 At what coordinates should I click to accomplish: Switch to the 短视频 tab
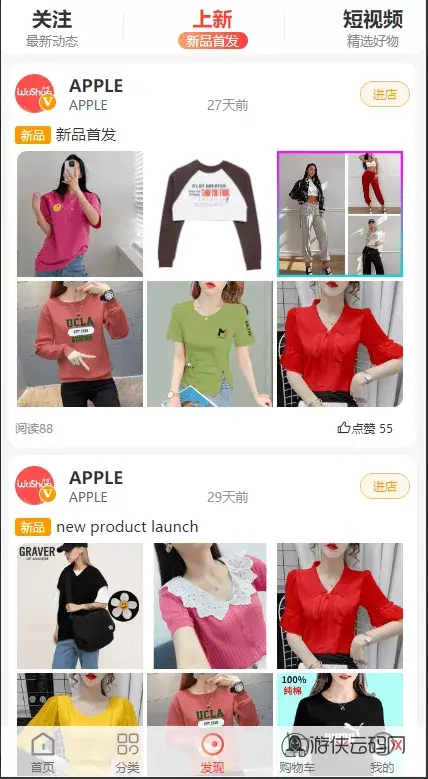pos(372,28)
